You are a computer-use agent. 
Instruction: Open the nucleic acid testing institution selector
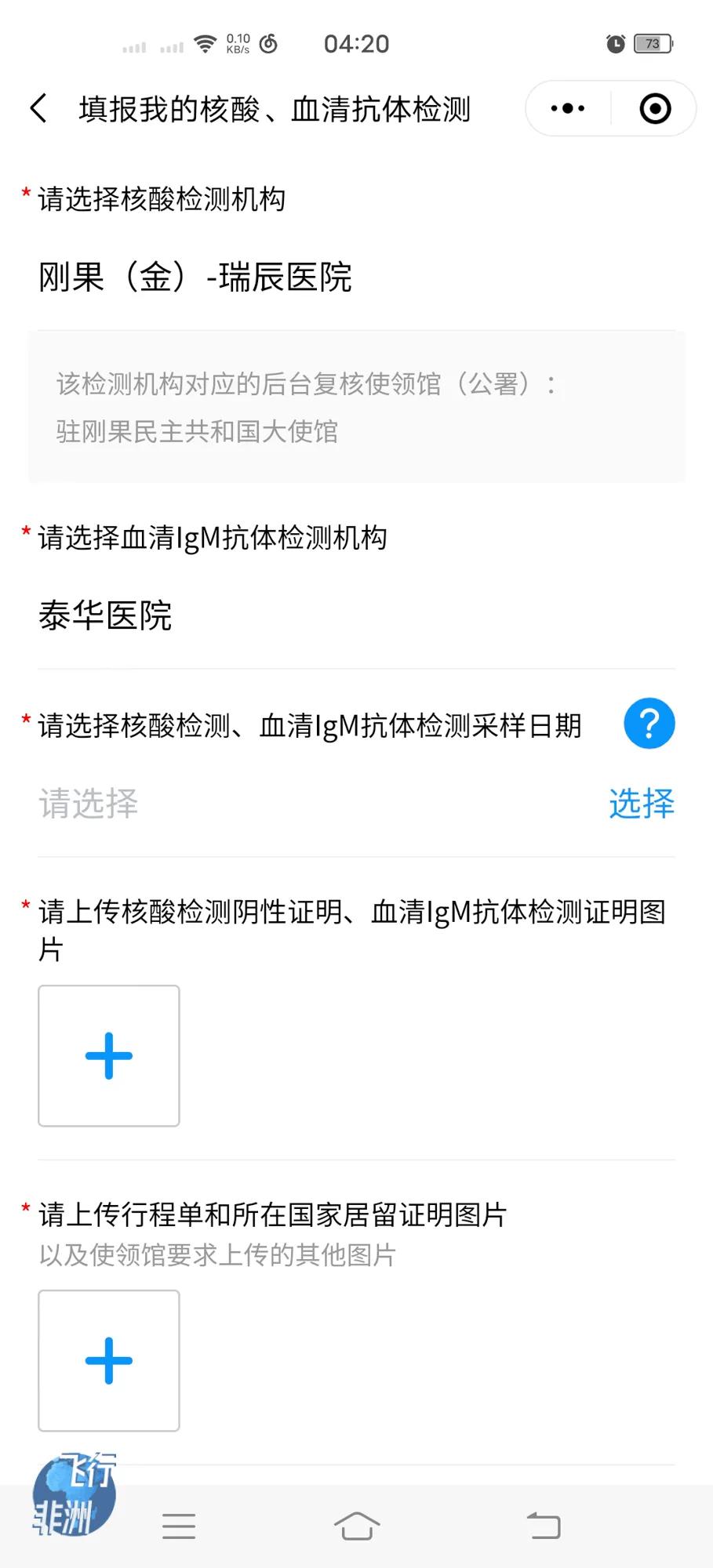(x=196, y=278)
